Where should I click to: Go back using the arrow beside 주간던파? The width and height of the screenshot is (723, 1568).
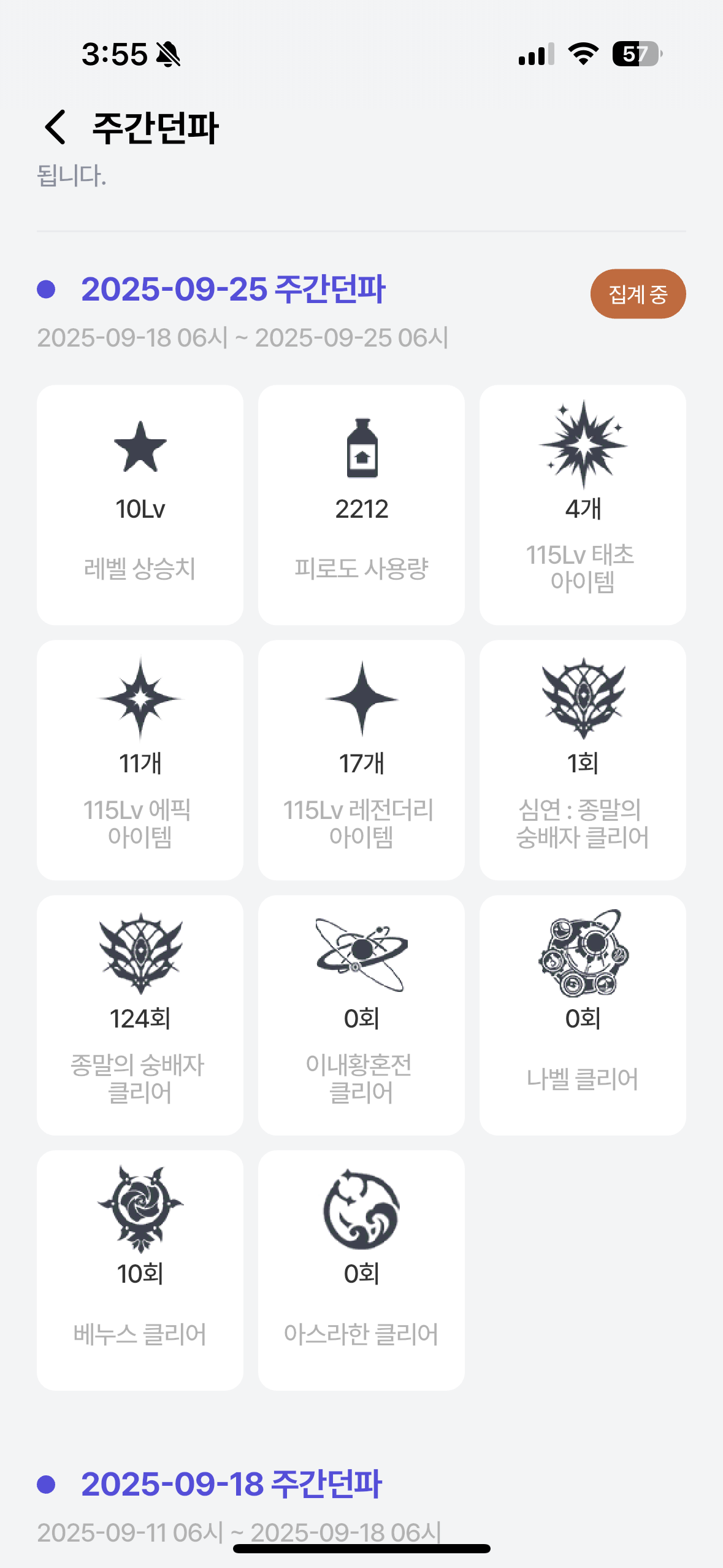click(56, 128)
